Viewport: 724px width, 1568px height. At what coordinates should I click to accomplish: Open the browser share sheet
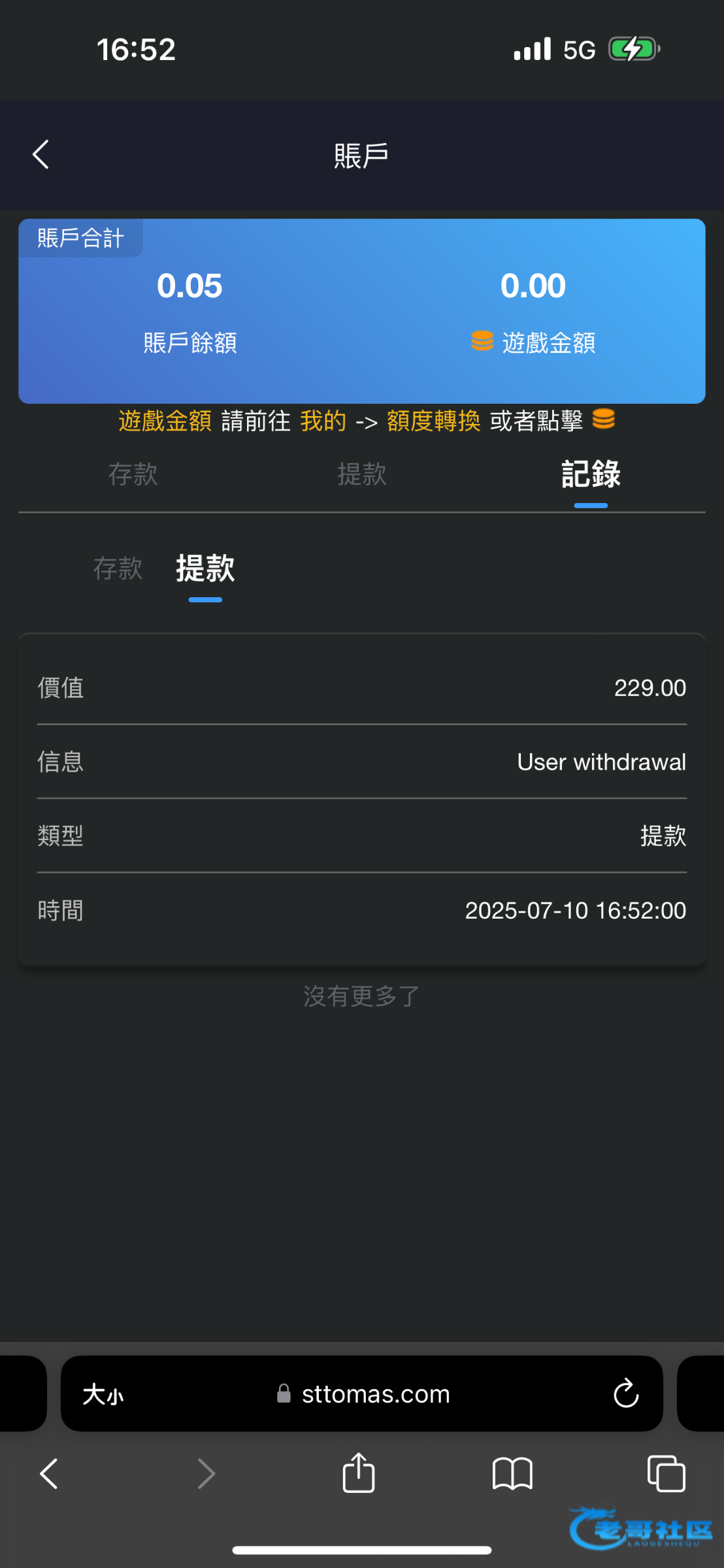coord(358,1474)
